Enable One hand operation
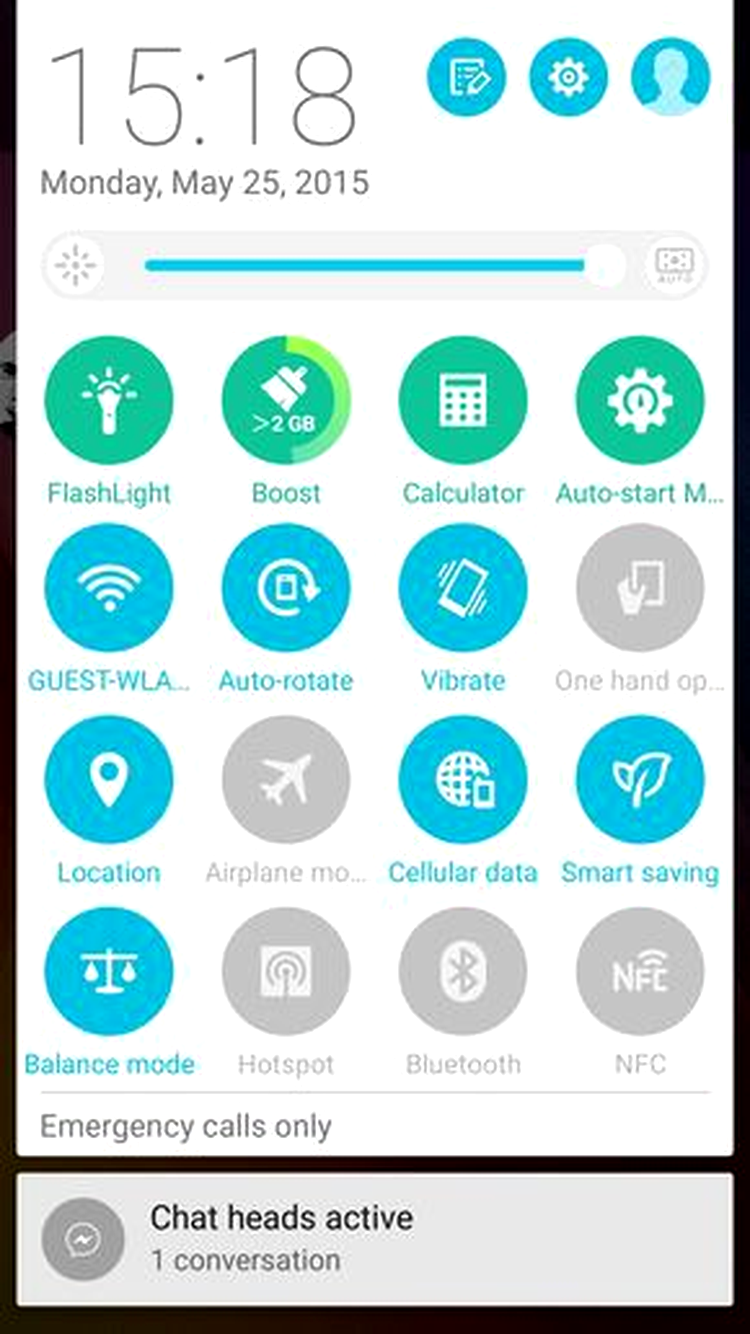 640,588
